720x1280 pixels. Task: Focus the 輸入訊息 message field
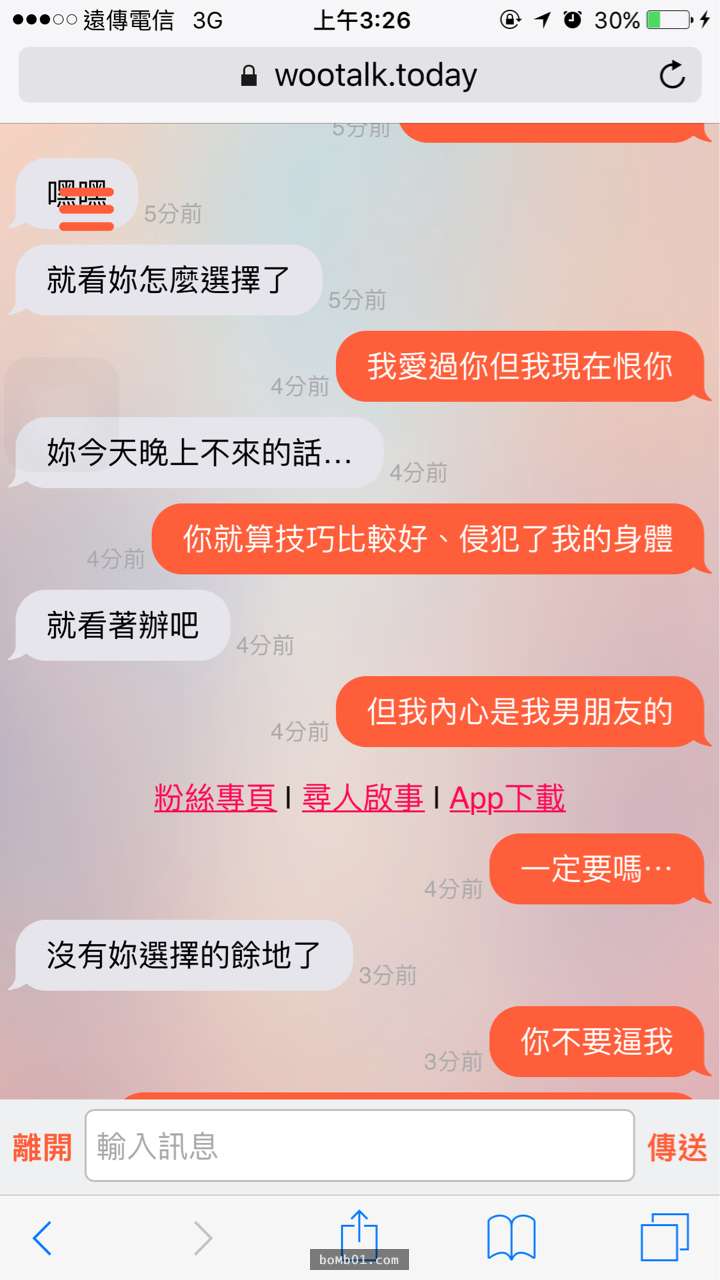[360, 1146]
